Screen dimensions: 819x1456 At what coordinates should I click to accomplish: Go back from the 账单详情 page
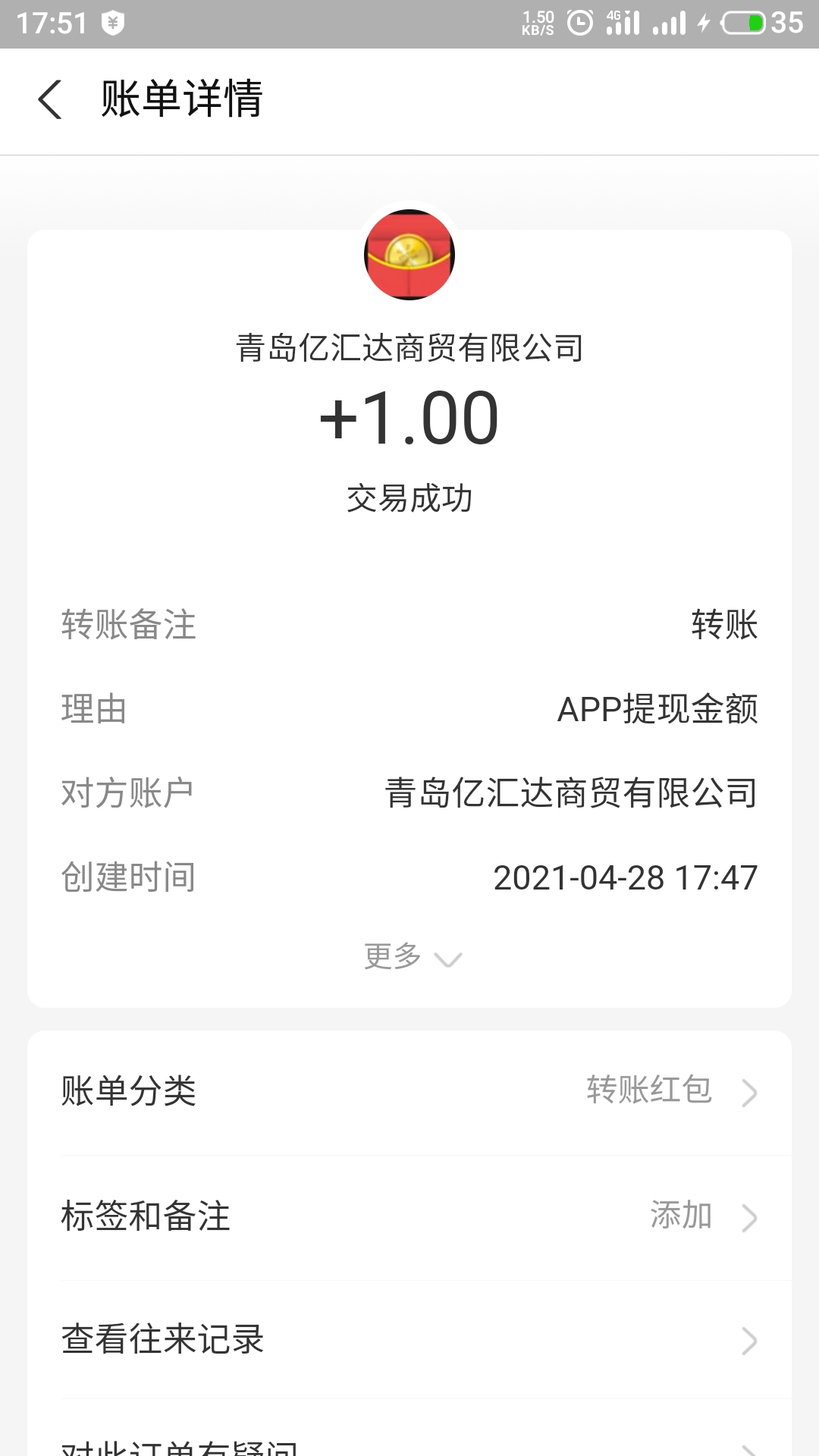click(50, 100)
